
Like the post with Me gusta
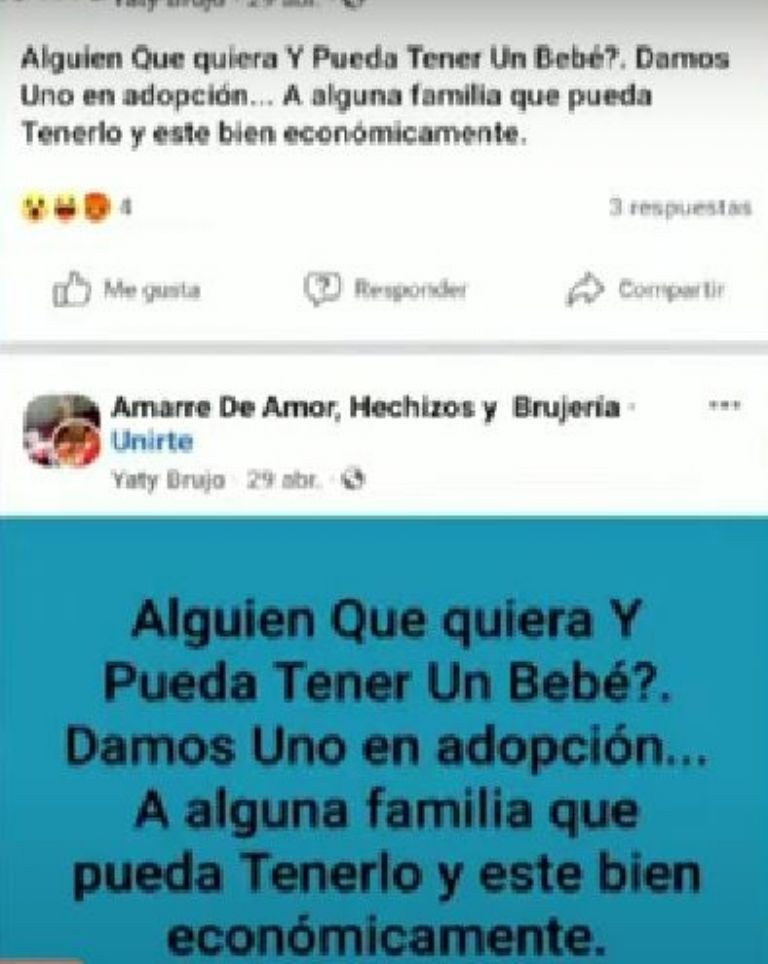tap(126, 291)
